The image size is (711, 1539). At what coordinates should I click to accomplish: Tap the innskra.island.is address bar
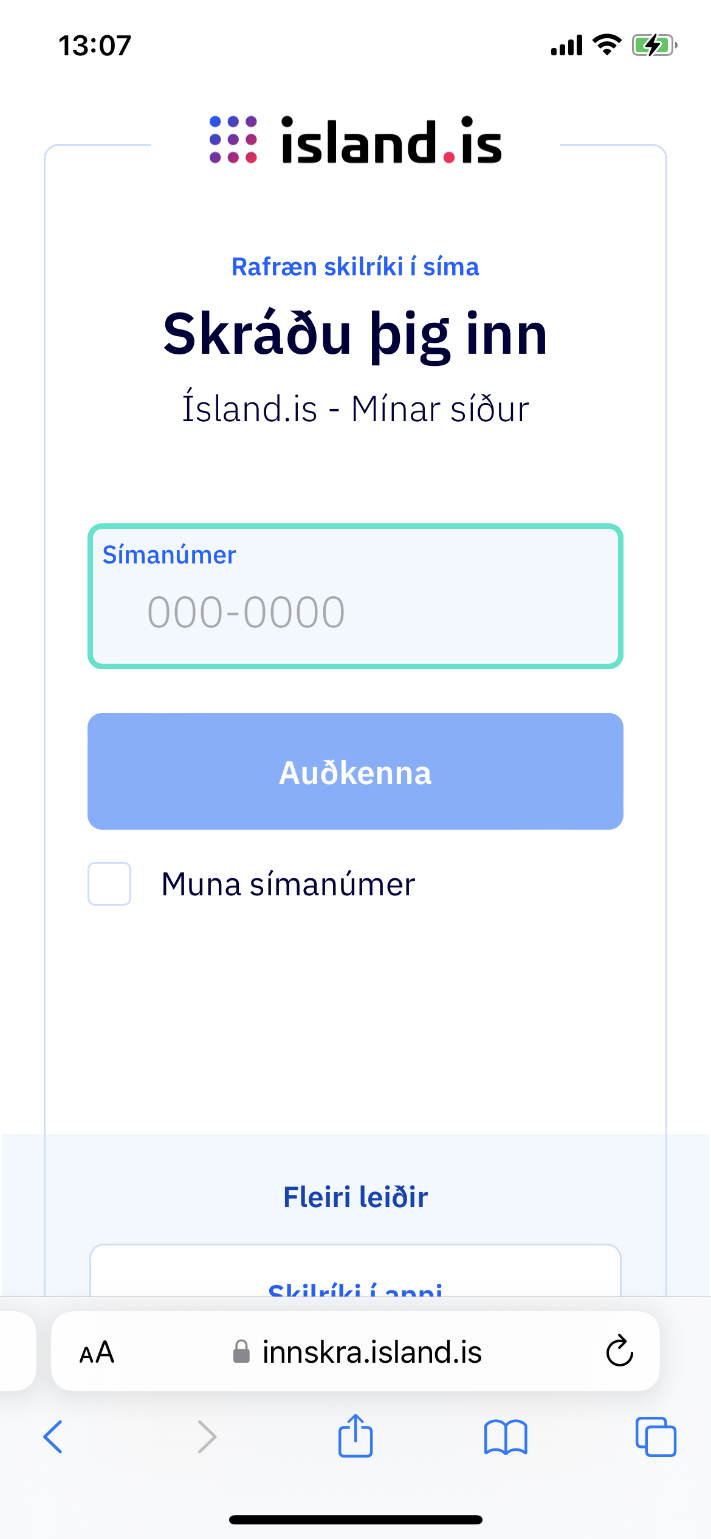[355, 1352]
